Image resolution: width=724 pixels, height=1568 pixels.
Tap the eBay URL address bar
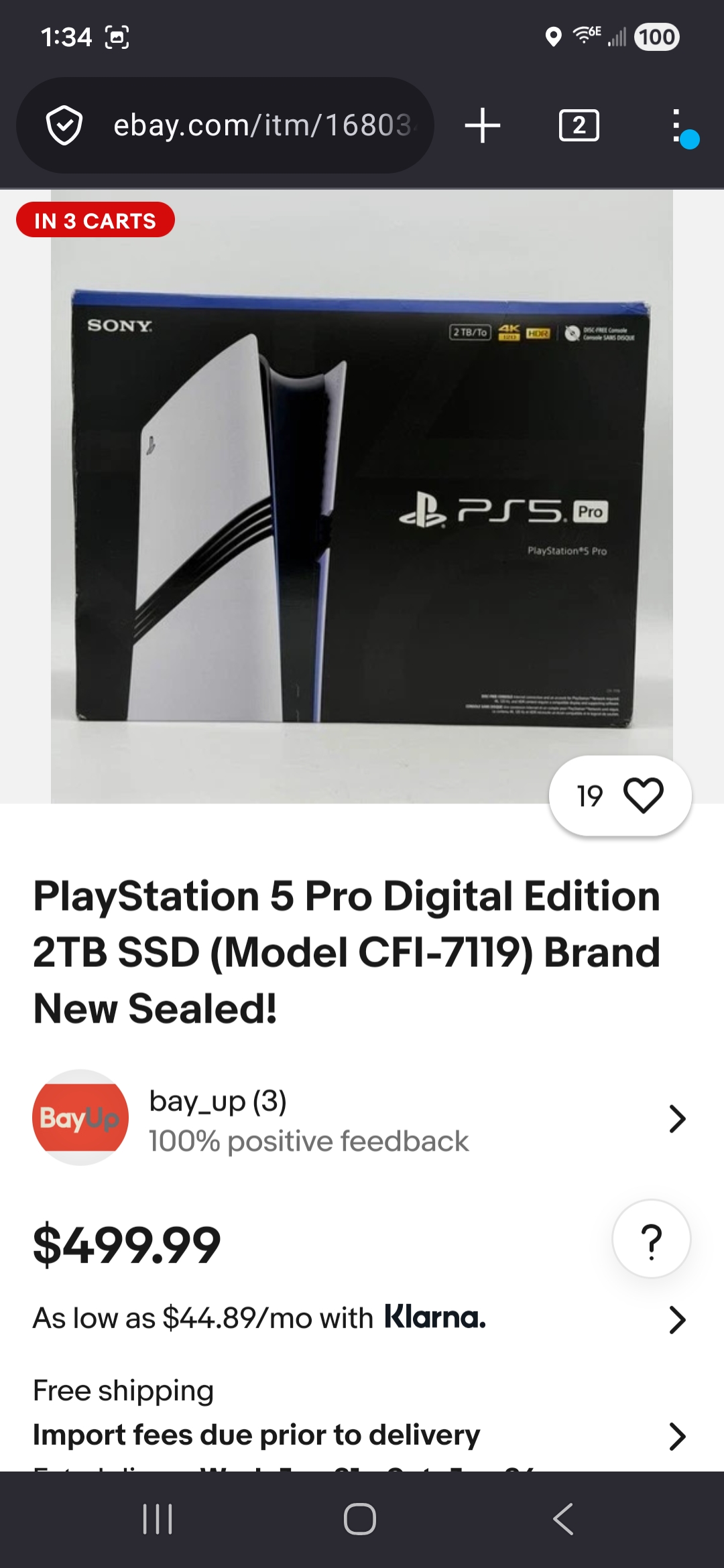coord(261,125)
